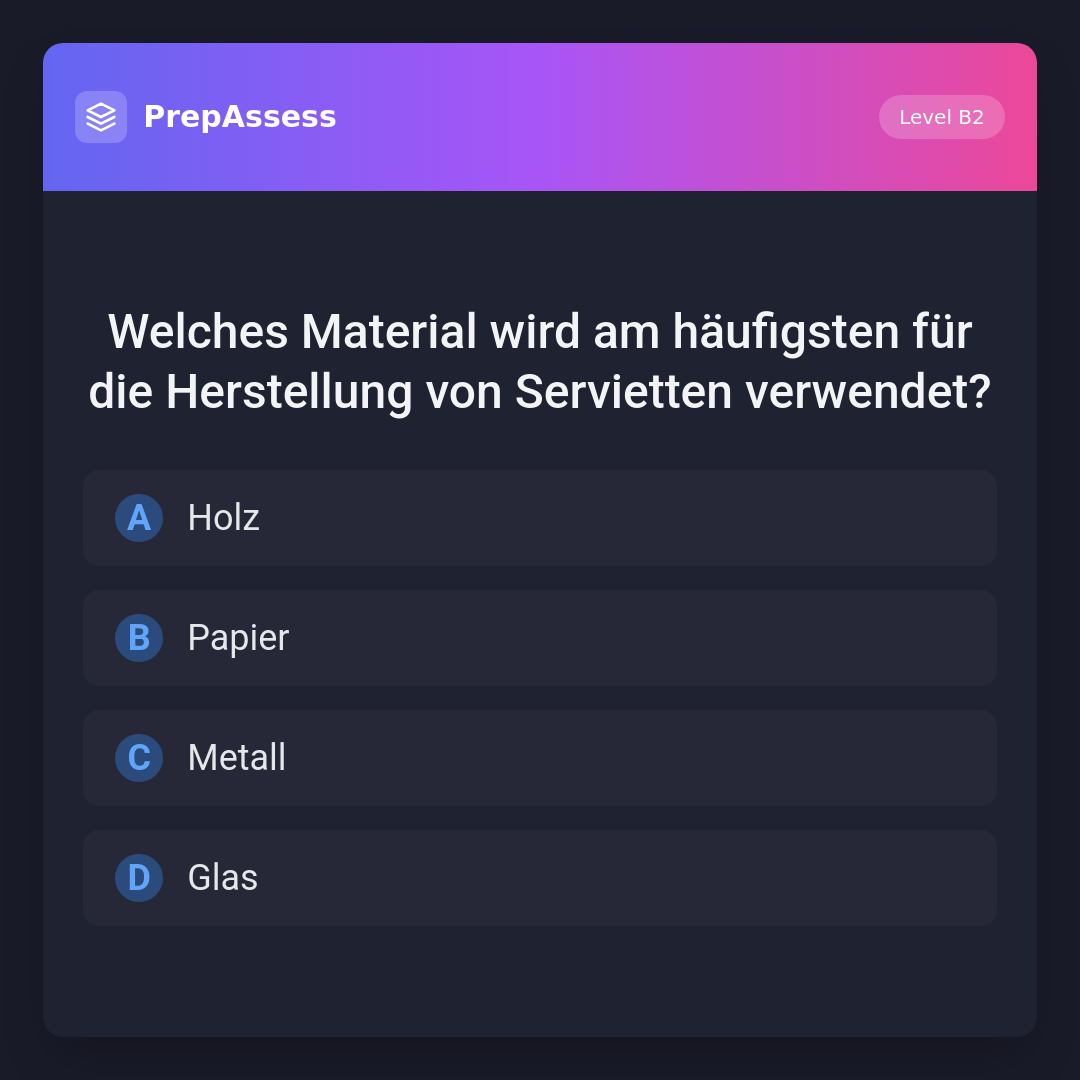Screen dimensions: 1080x1080
Task: Select answer A Holz
Action: 540,518
